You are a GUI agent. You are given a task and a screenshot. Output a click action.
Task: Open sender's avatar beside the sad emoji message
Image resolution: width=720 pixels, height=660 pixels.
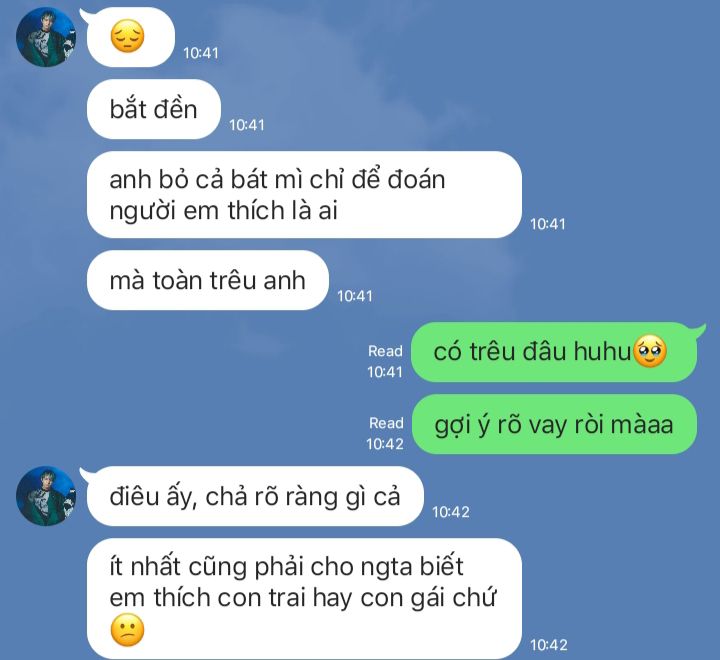[47, 37]
